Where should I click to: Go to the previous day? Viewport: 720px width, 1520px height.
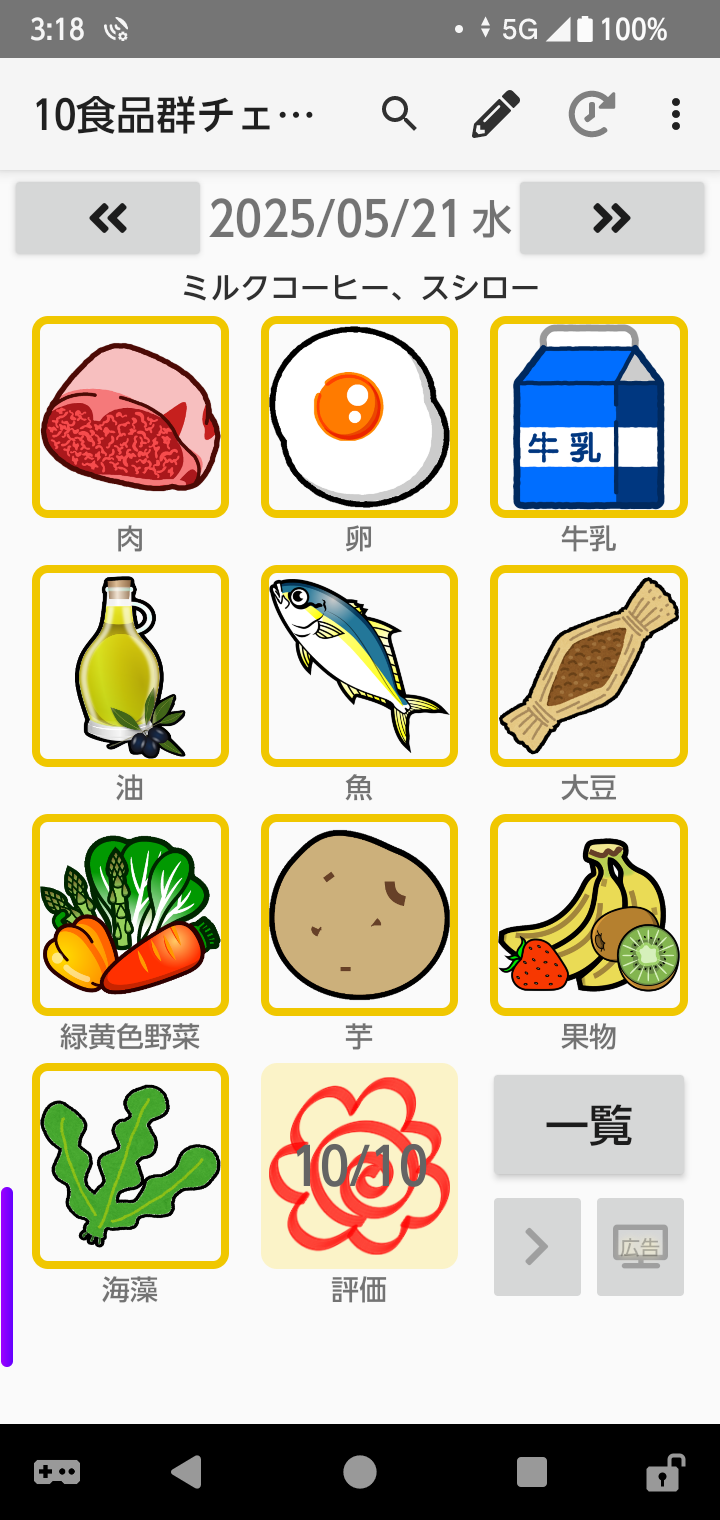click(108, 217)
